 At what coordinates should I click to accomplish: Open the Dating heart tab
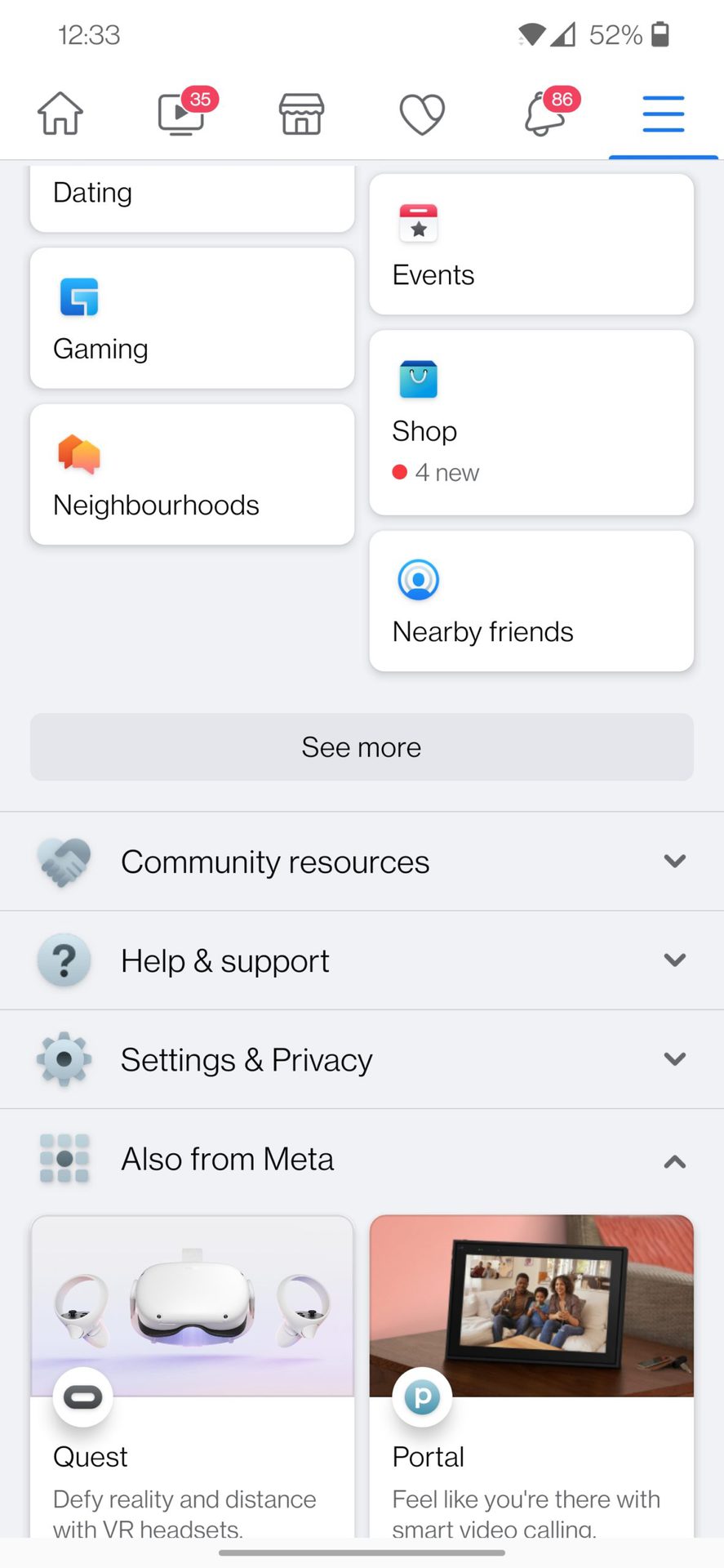(x=422, y=114)
